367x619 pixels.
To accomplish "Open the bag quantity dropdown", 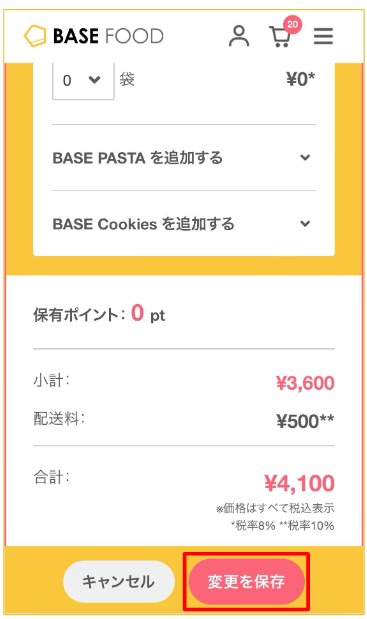I will pos(83,81).
